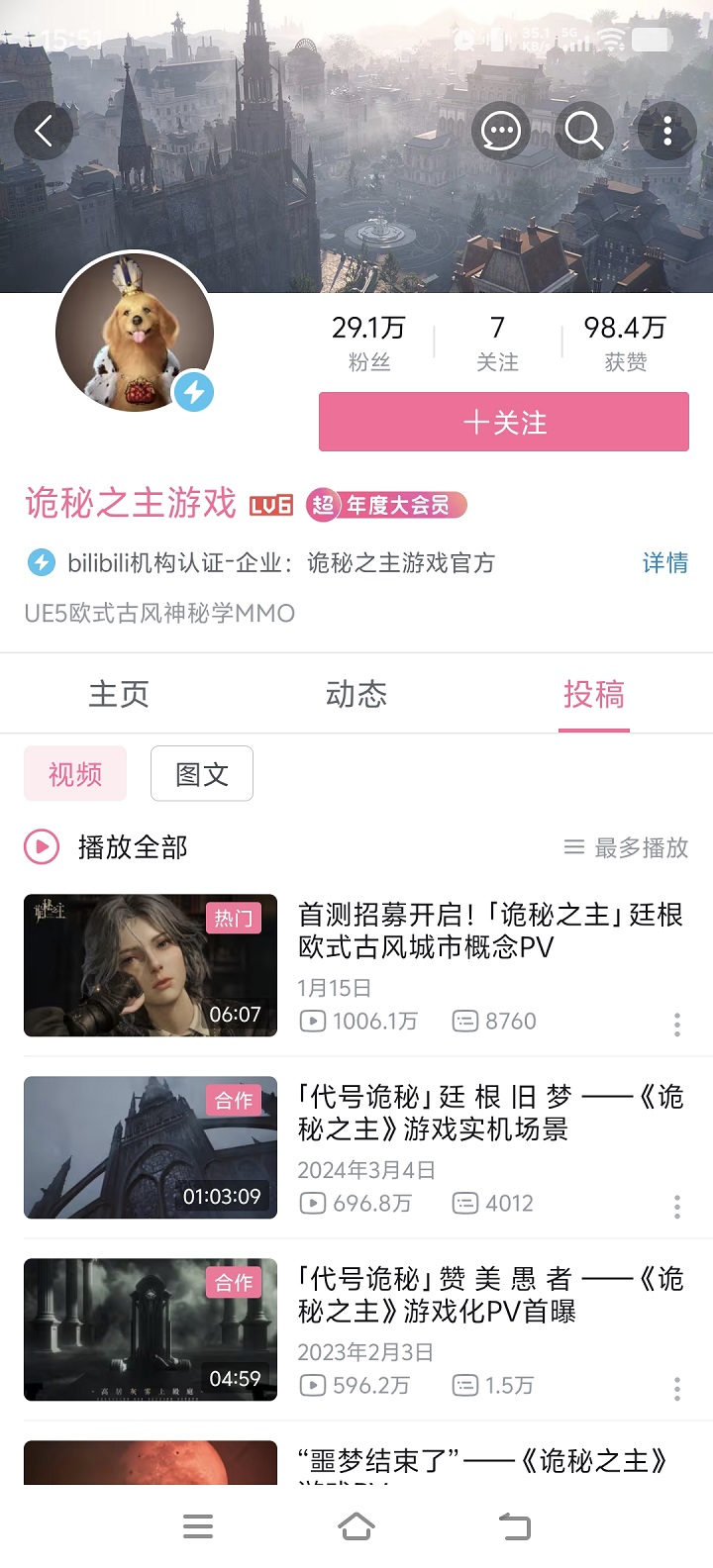Open the 详情 certification details link
Viewport: 713px width, 1568px height.
(x=664, y=563)
